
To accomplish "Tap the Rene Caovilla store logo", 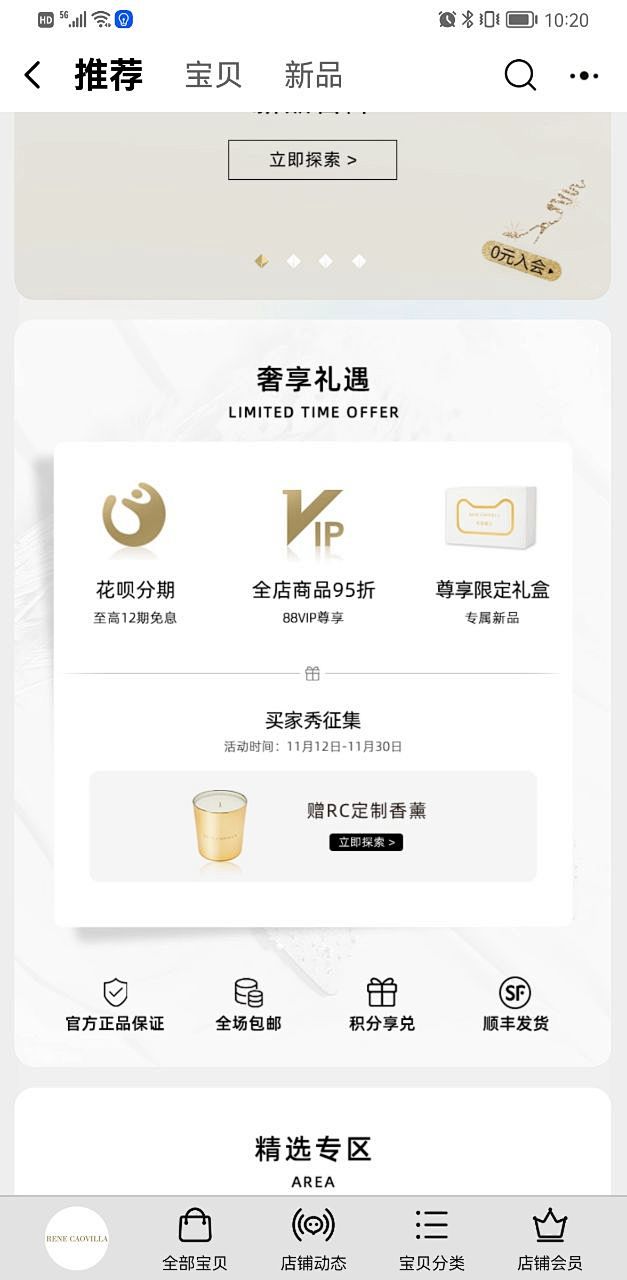I will coord(77,1238).
